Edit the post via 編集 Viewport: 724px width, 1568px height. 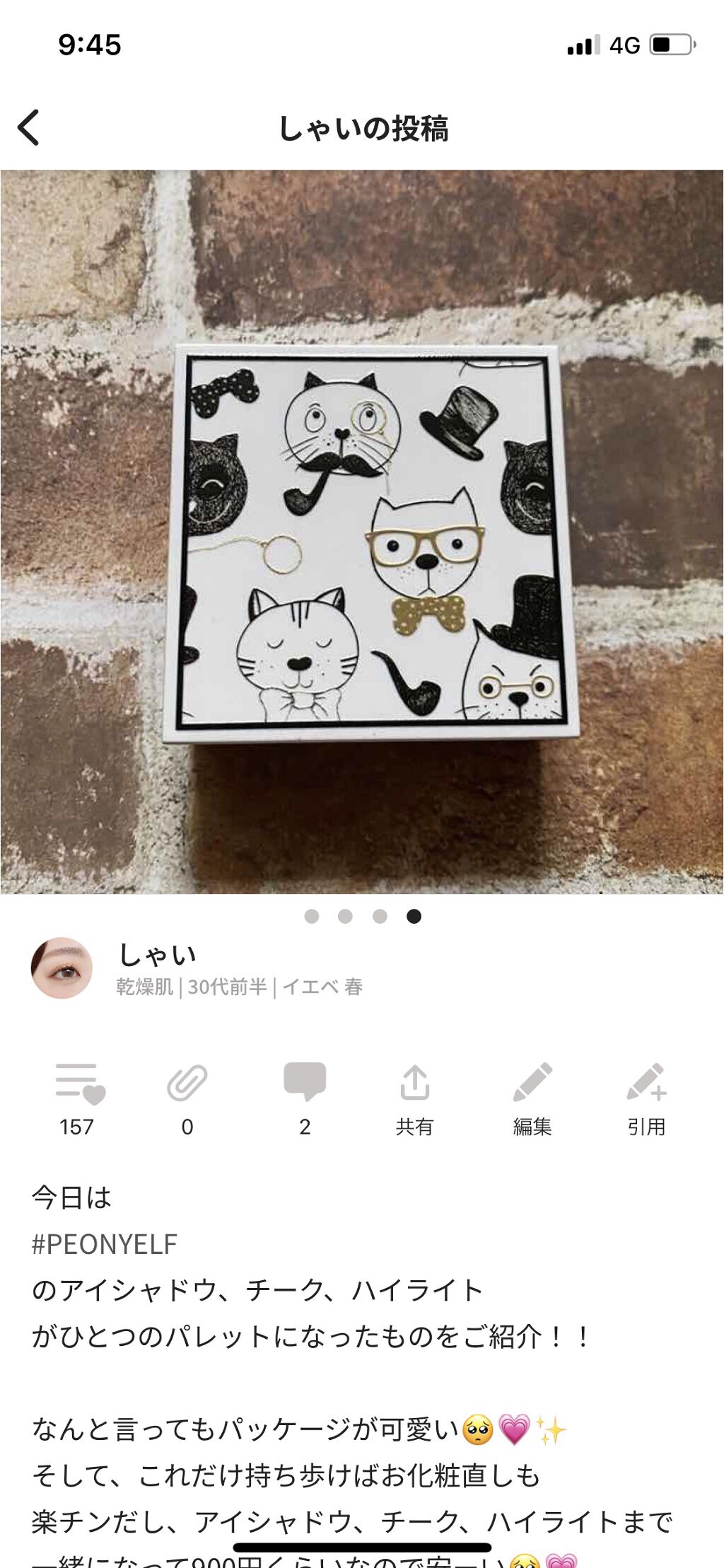(x=532, y=1084)
